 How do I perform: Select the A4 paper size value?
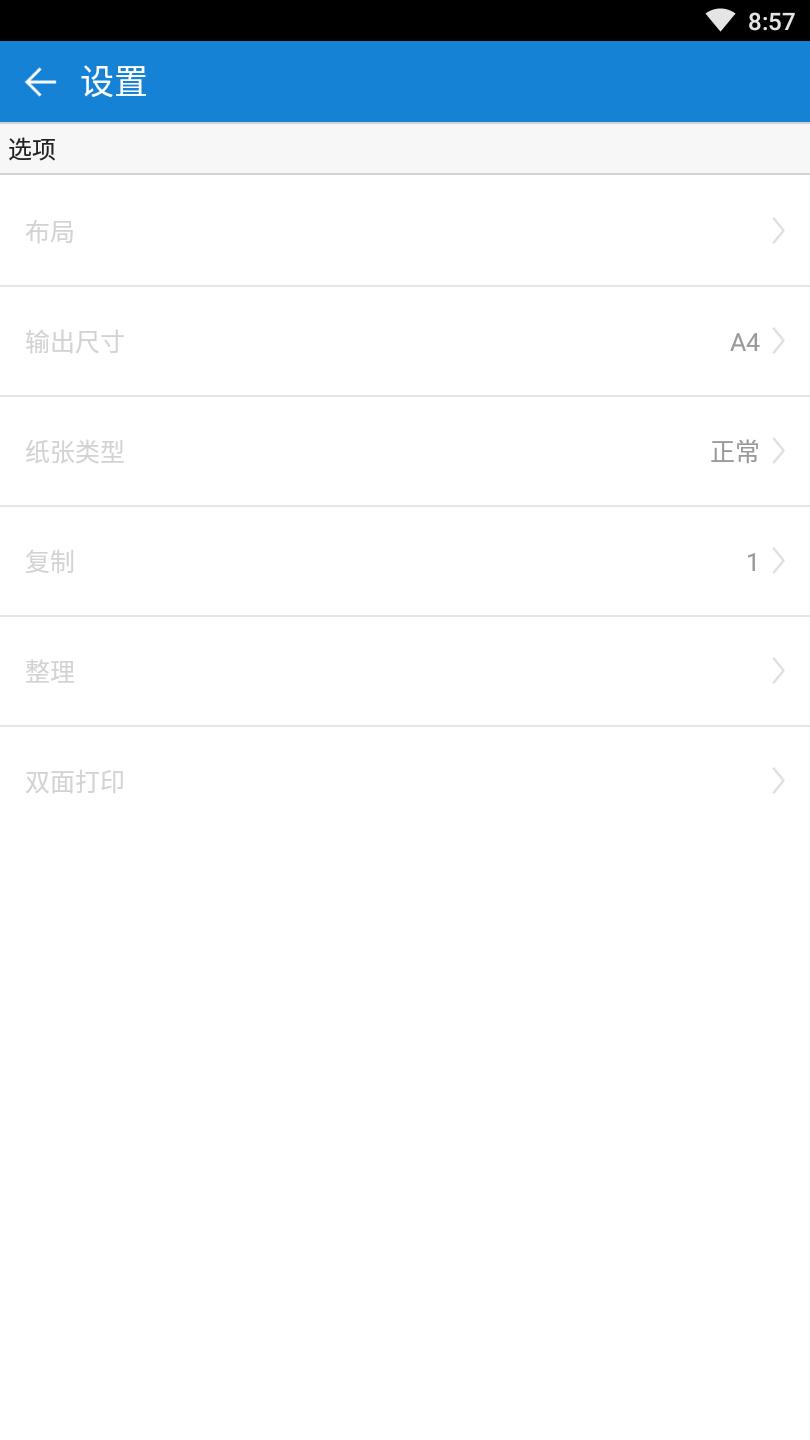742,341
